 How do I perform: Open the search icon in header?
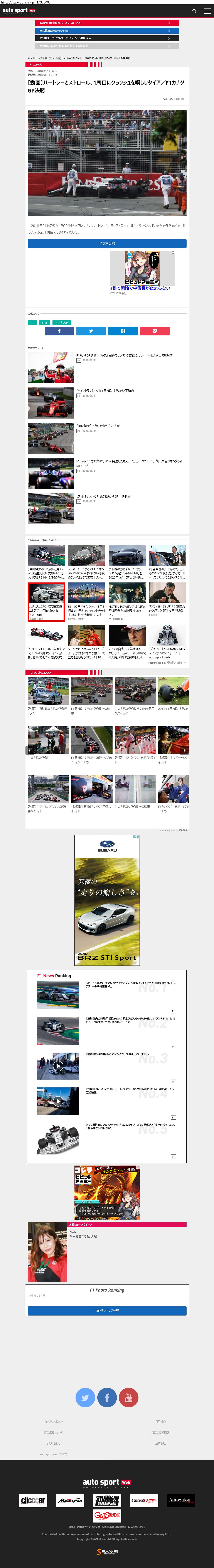click(x=195, y=11)
